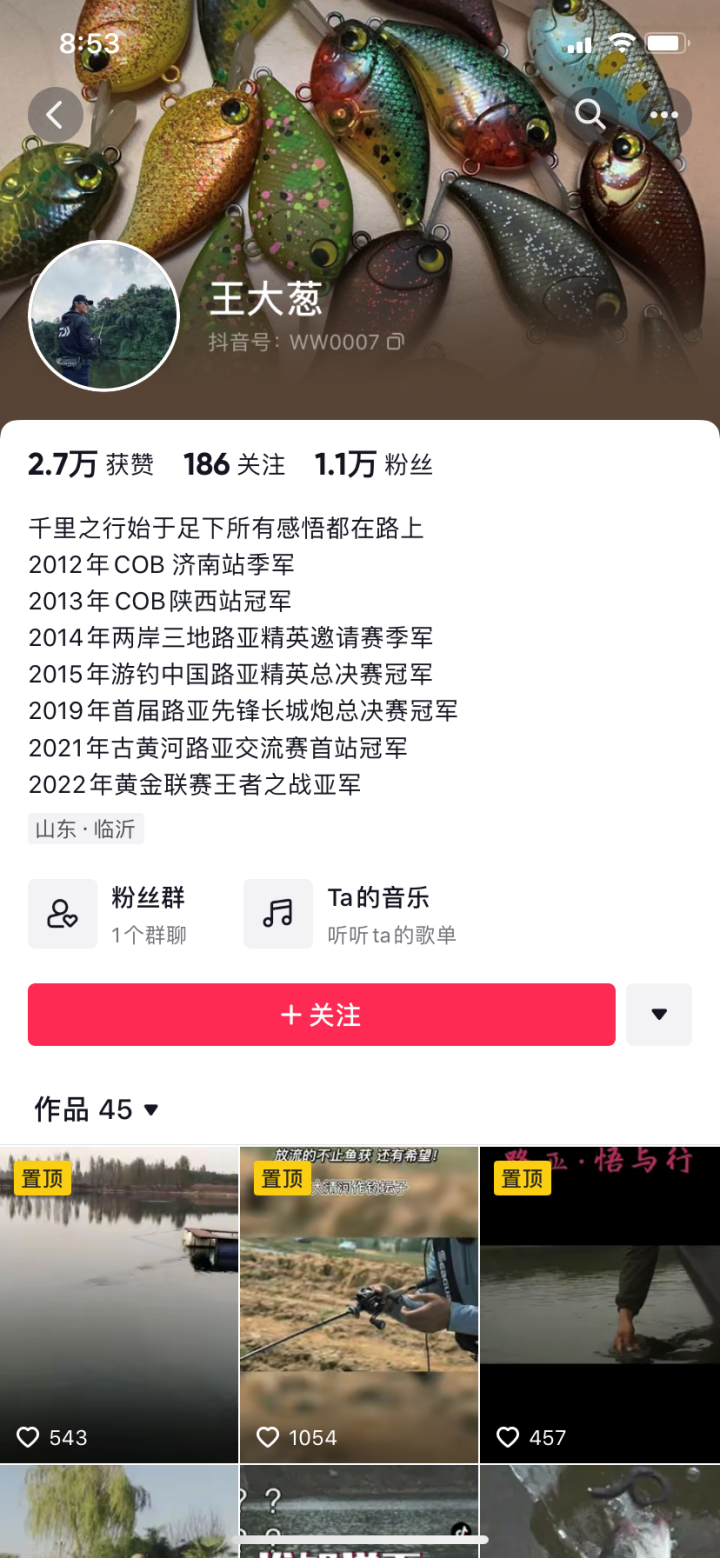
Task: View the 1.1万 粉丝 followers list
Action: [x=373, y=464]
